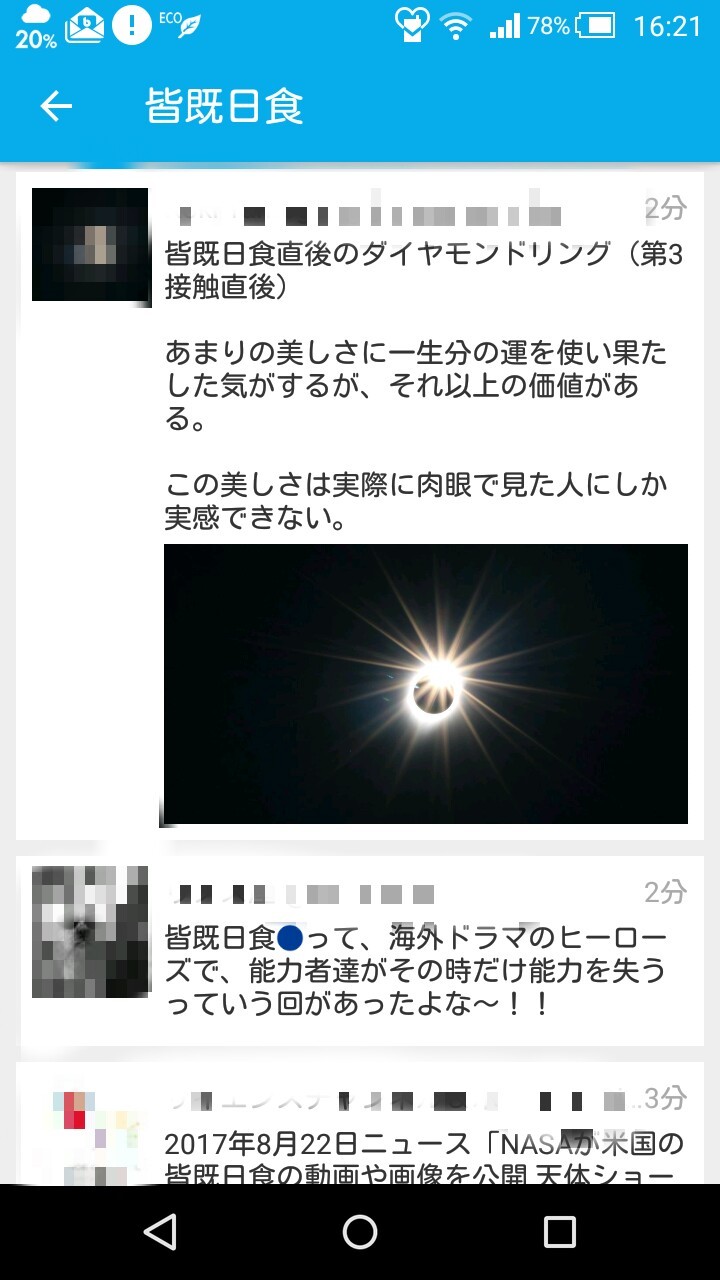
Task: Open the avatar of the ヒーローズ post author
Action: 90,932
